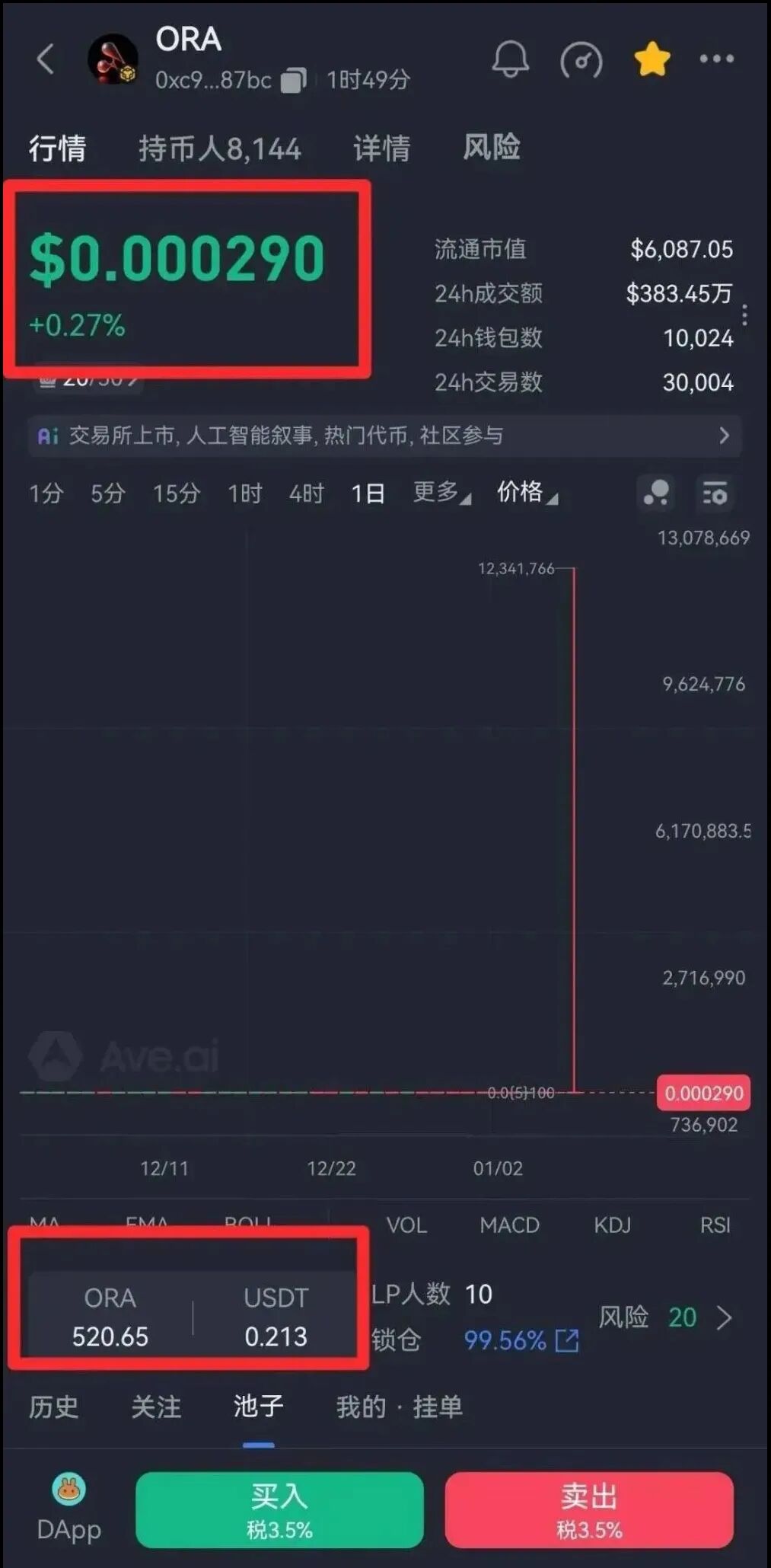Switch to the 持币人 holders tab
The width and height of the screenshot is (771, 1568).
[x=219, y=148]
